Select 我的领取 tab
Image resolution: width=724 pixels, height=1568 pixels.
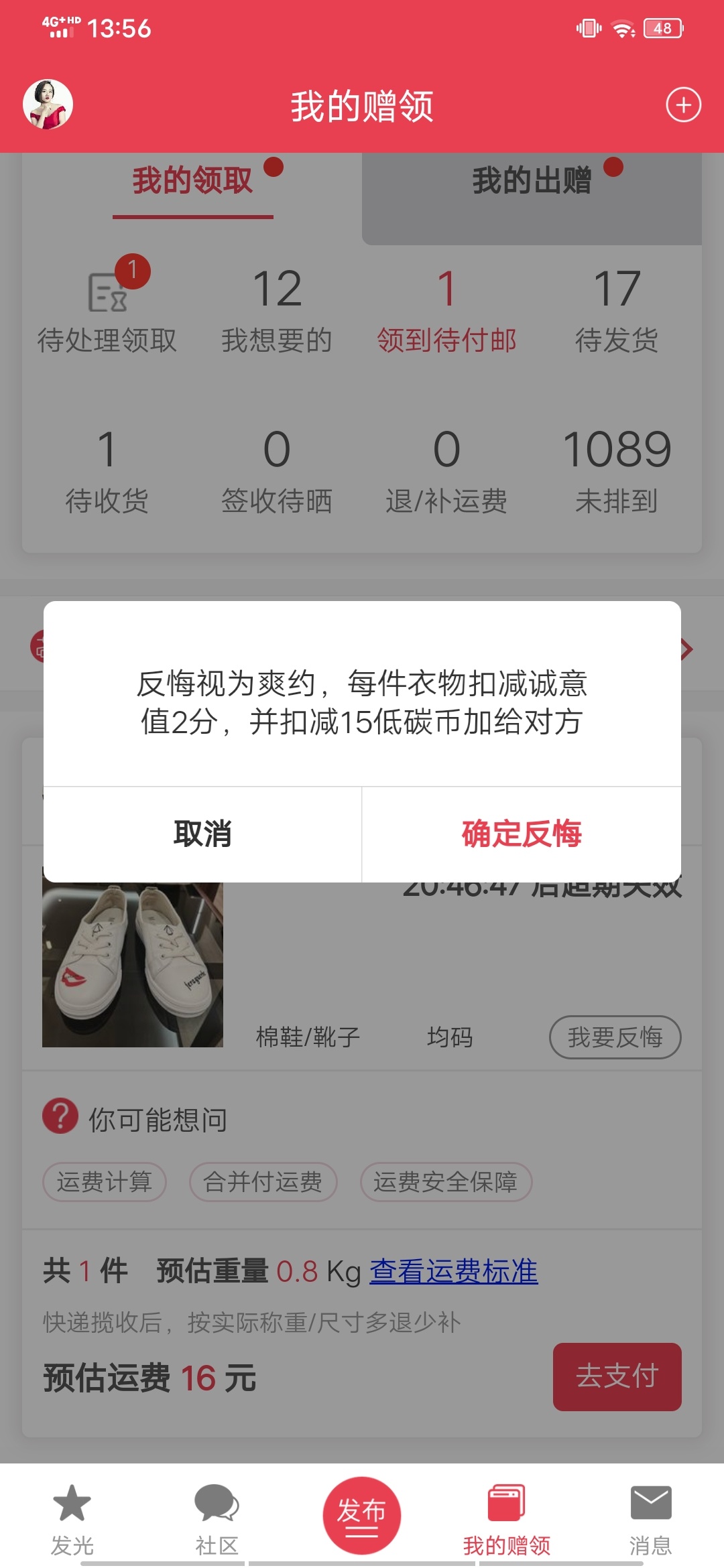point(192,181)
